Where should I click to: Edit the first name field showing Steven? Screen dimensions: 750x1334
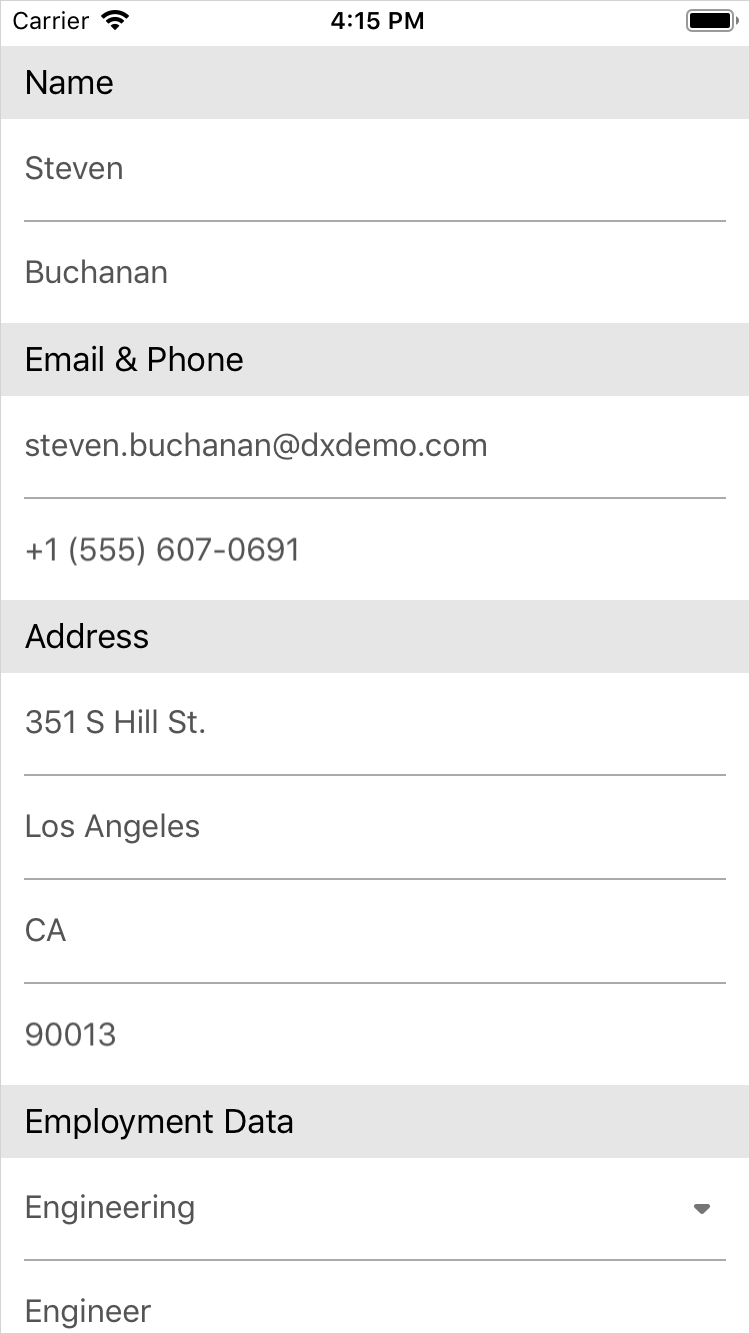374,169
